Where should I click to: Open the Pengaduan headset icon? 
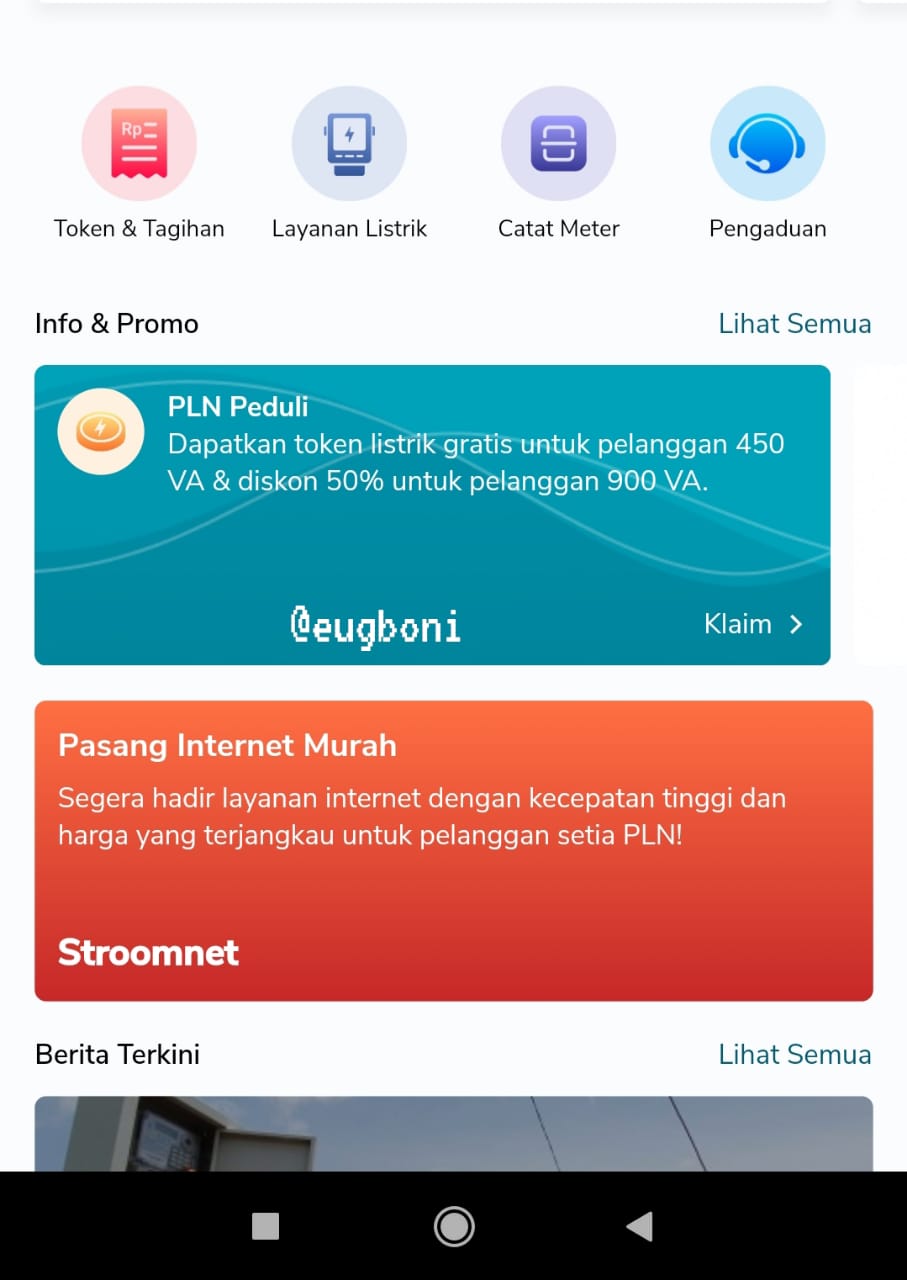768,143
